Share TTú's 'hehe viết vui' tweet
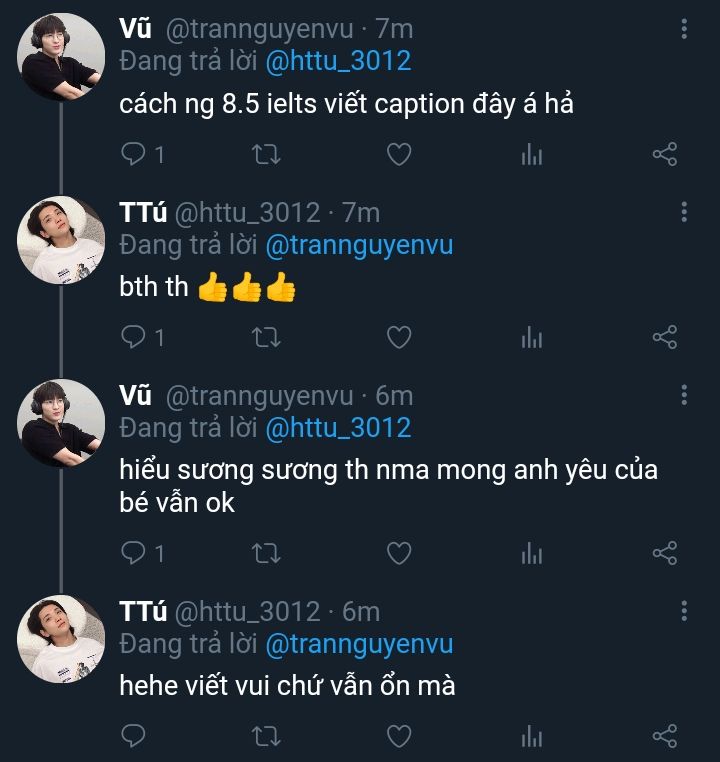Image resolution: width=720 pixels, height=762 pixels. [665, 737]
